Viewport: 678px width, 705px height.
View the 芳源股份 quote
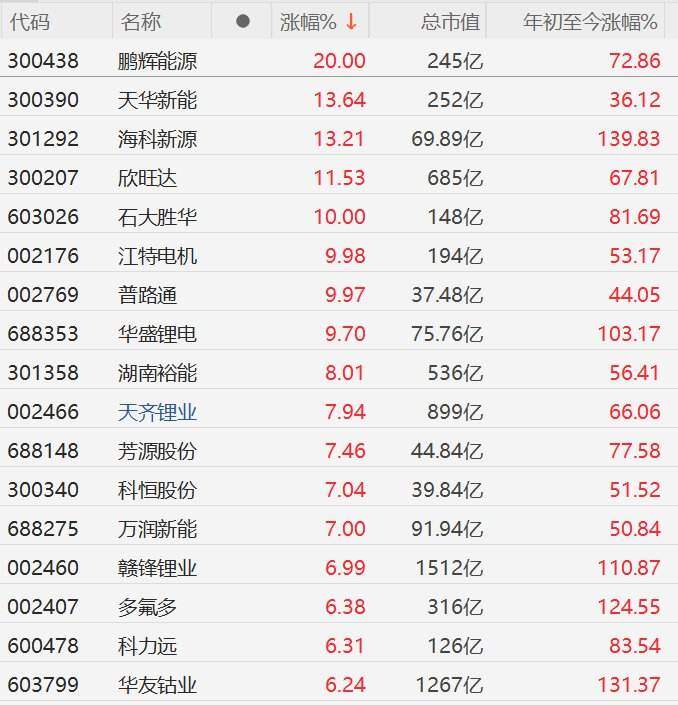(x=157, y=450)
